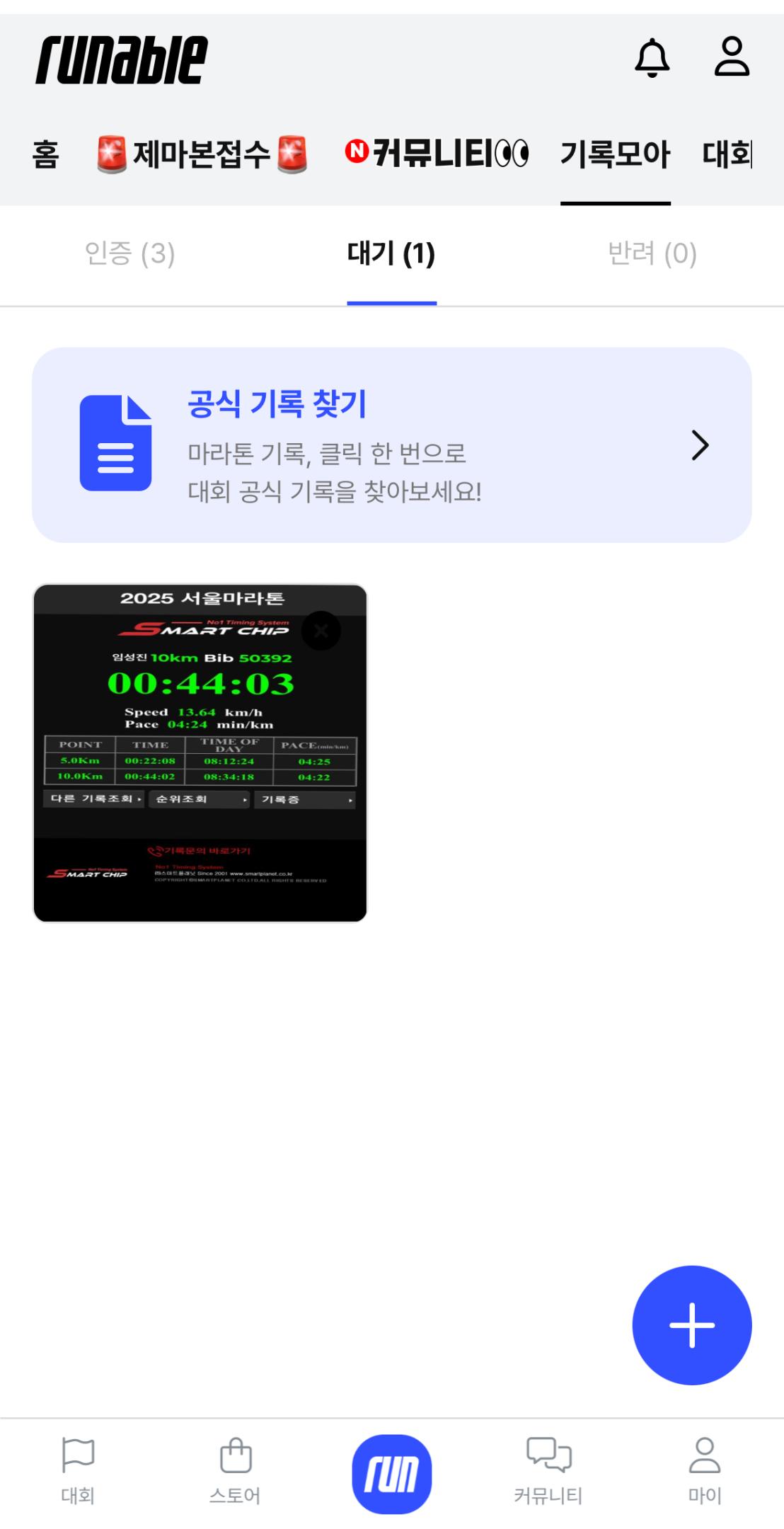
Task: Show the 인증 (3) records
Action: (129, 253)
